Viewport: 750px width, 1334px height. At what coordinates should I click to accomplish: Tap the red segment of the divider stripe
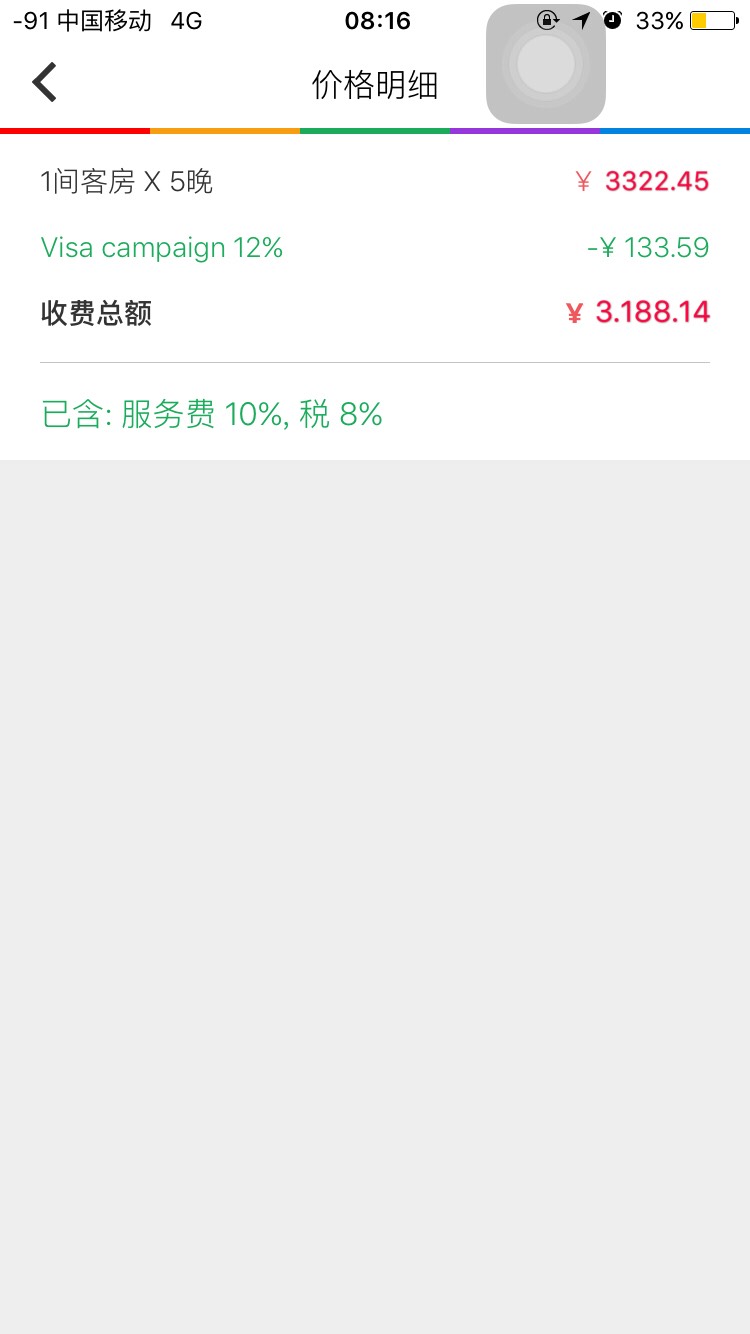(75, 130)
